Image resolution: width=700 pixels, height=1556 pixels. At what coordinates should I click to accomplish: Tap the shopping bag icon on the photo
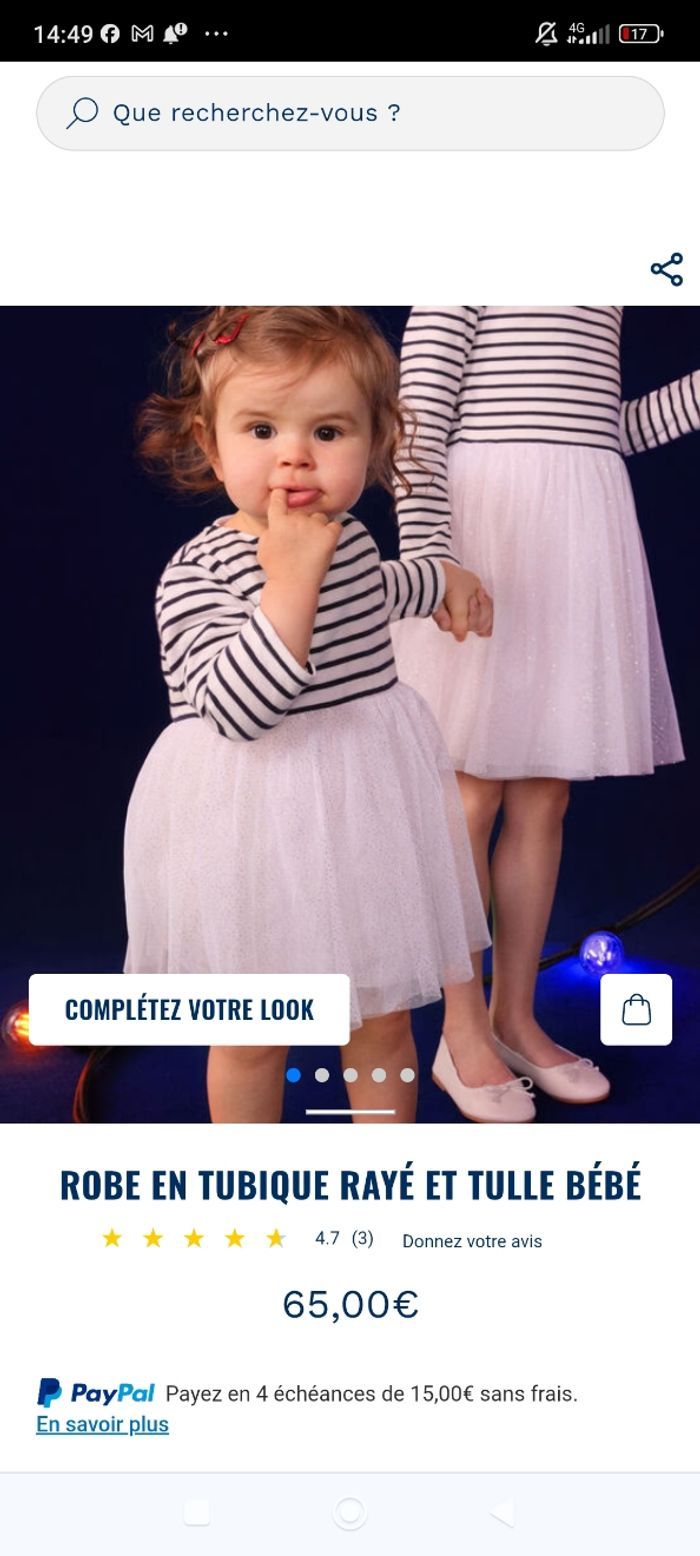(x=636, y=1009)
